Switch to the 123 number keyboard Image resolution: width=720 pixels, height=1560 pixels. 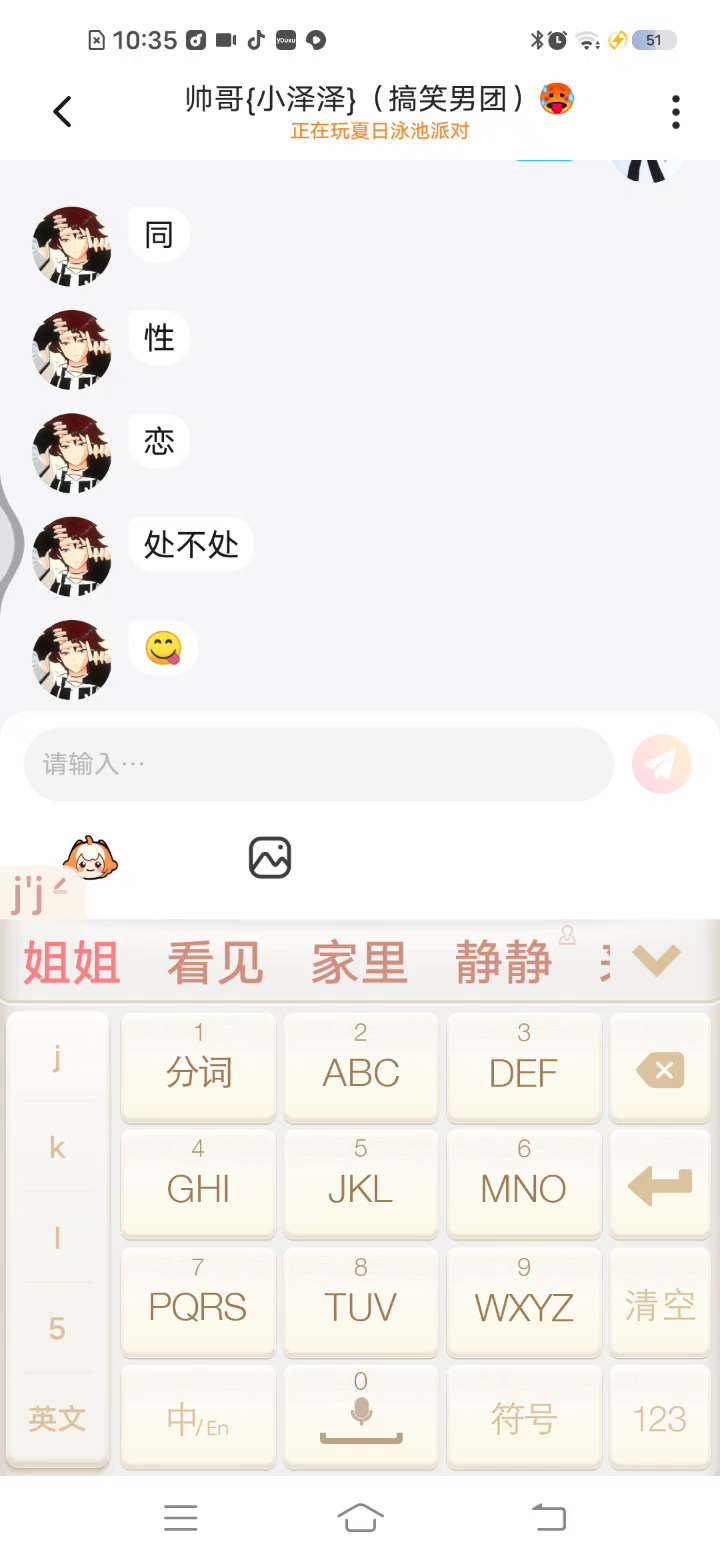(x=660, y=1418)
